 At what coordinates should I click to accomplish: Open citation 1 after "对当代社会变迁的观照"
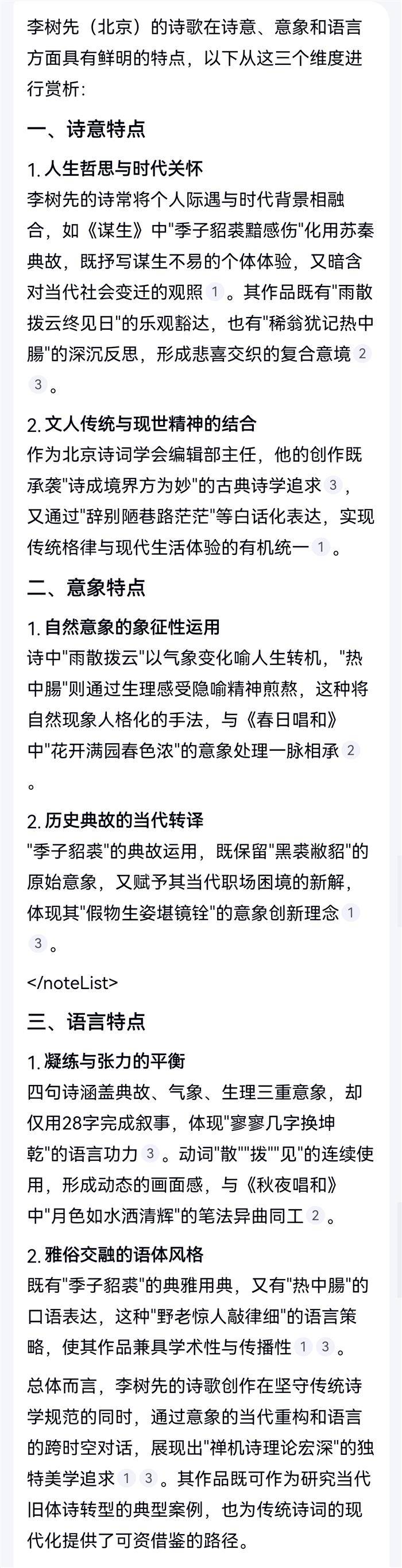click(x=214, y=292)
